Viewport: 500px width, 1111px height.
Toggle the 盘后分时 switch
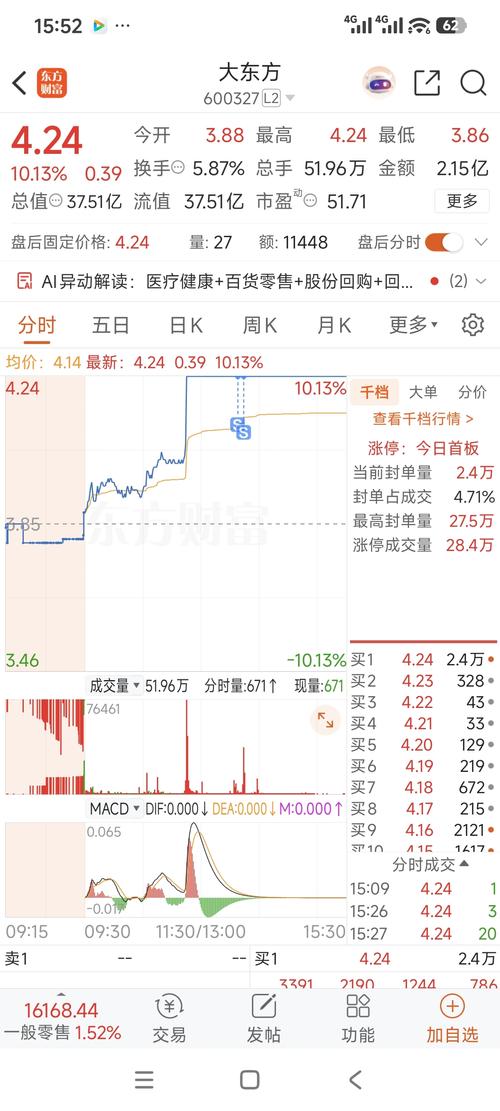[443, 243]
